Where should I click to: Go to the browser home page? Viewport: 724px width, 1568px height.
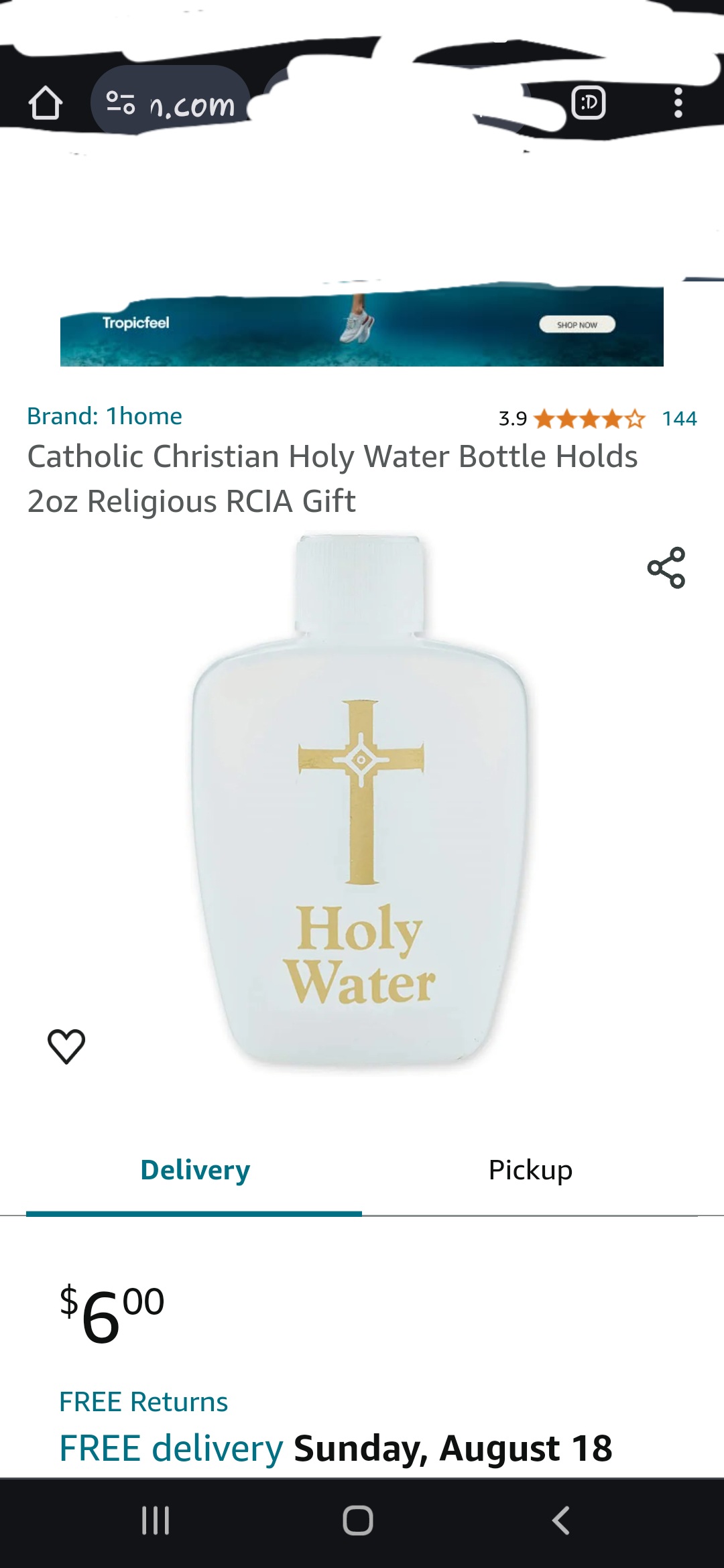[45, 103]
